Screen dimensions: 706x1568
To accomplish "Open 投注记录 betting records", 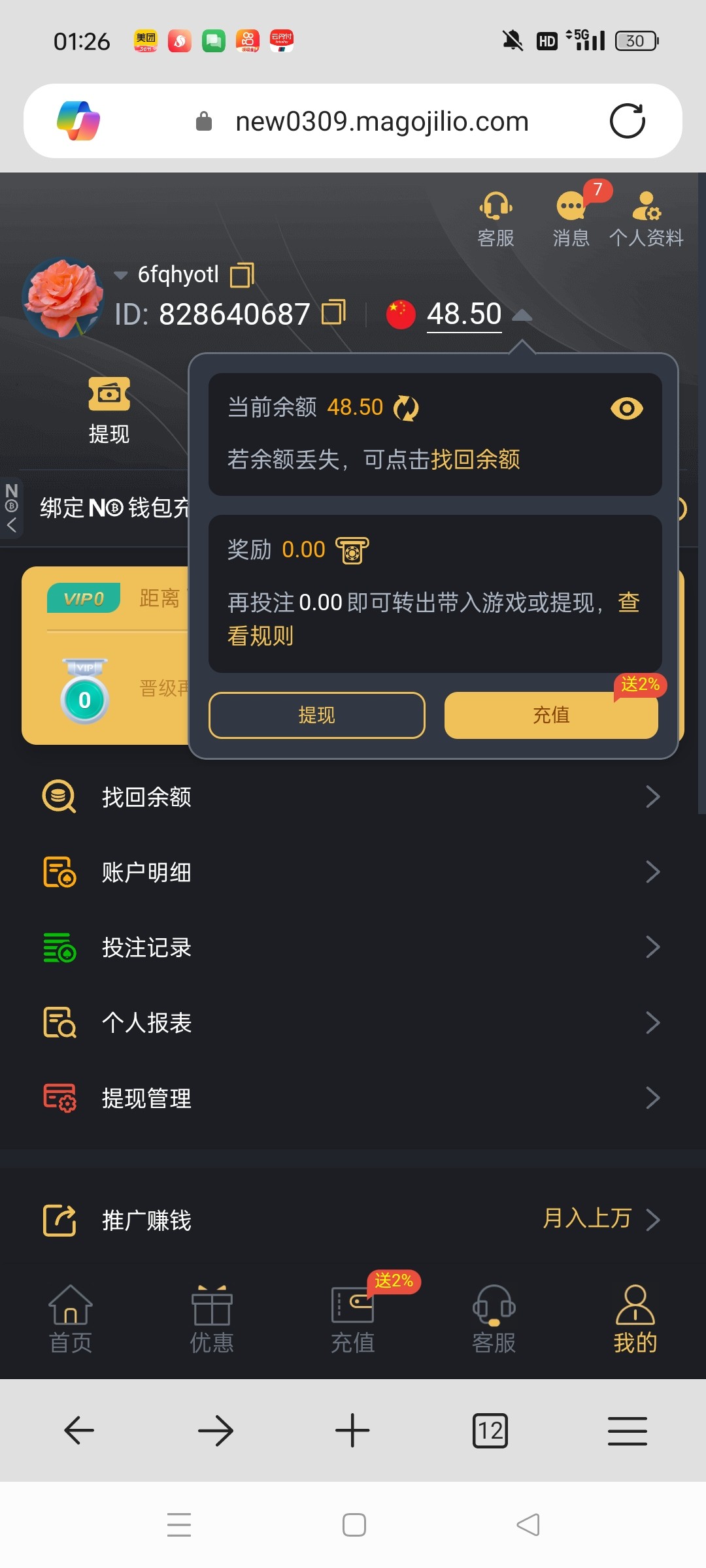I will coord(353,947).
